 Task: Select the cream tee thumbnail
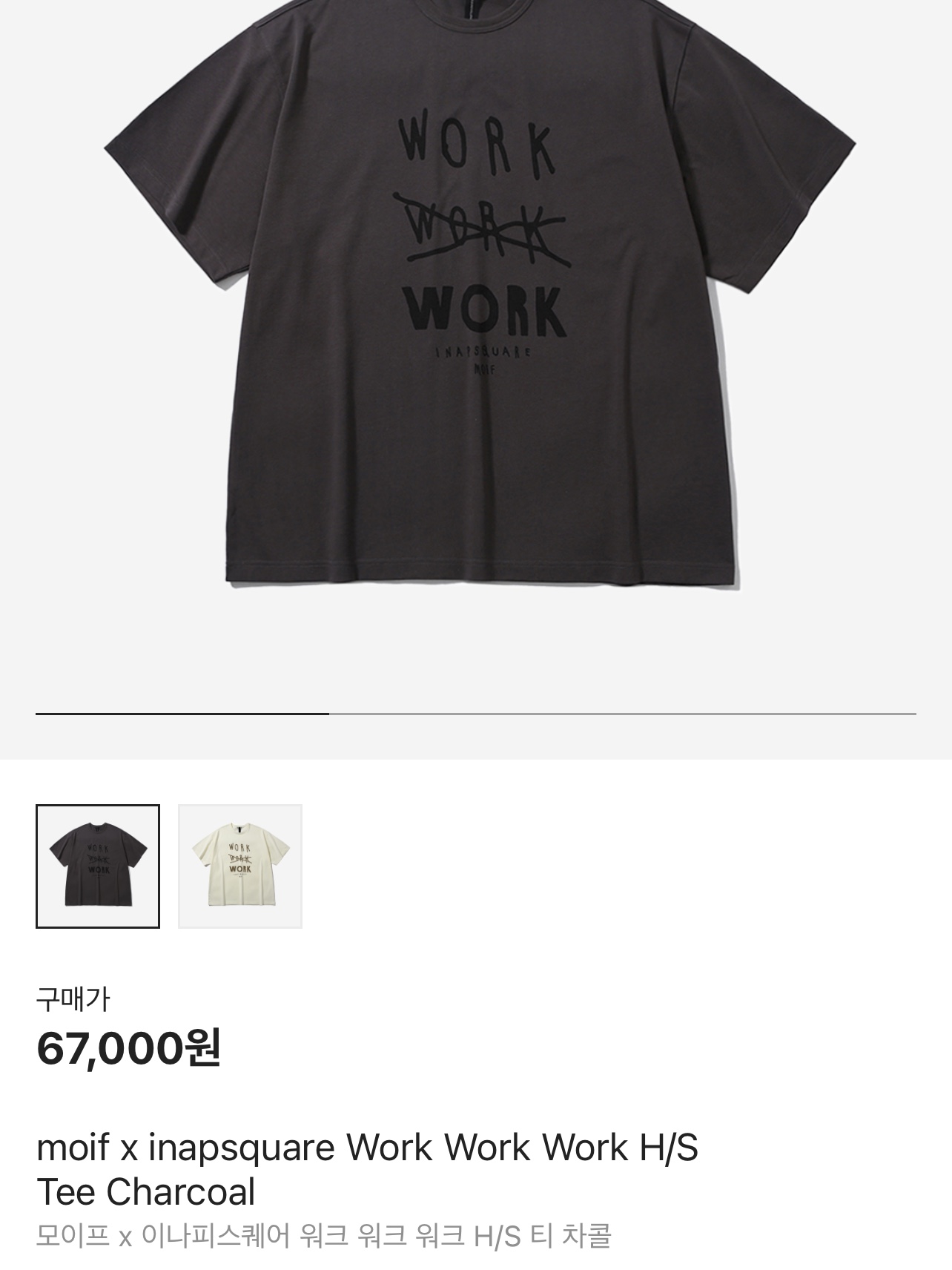point(240,866)
